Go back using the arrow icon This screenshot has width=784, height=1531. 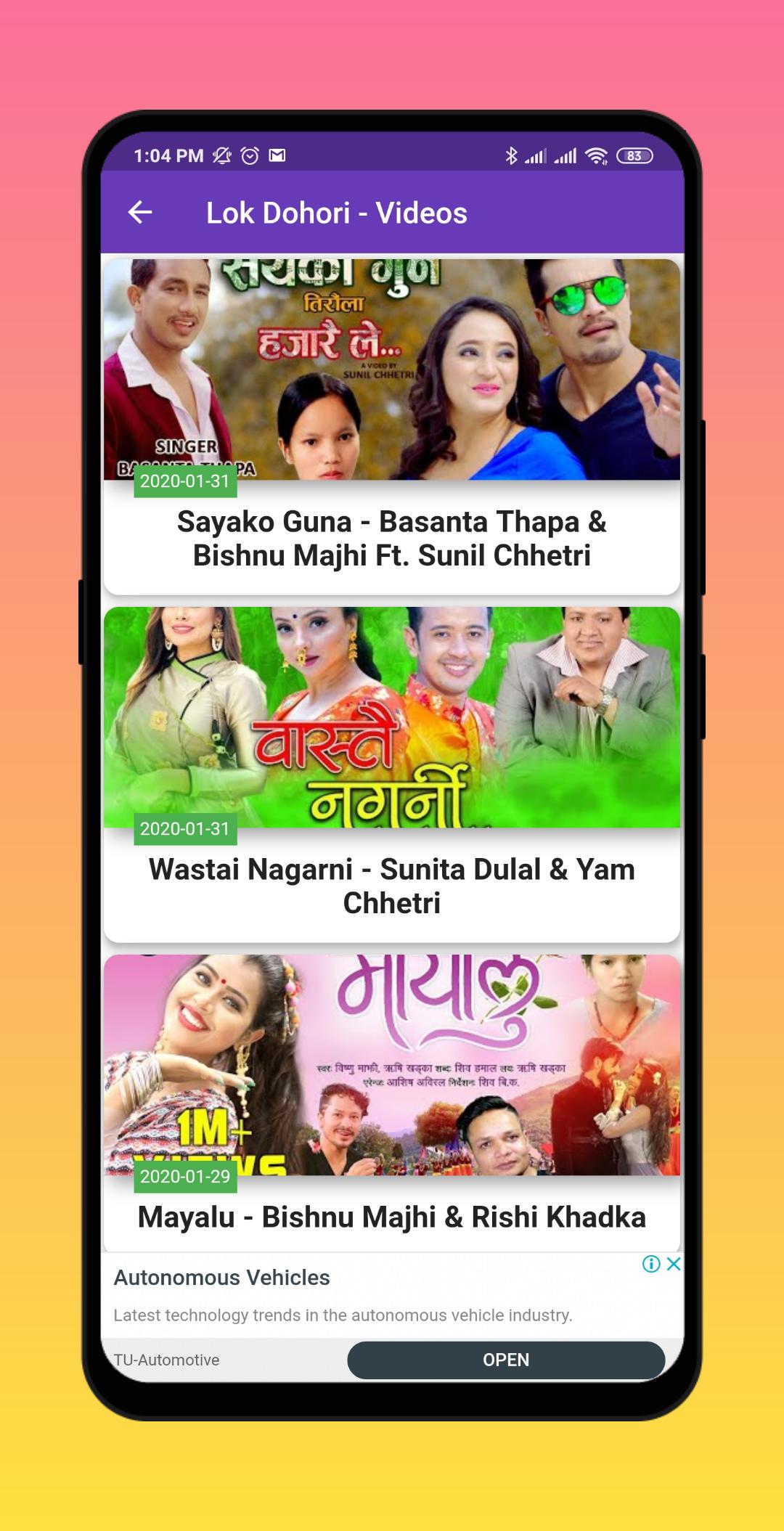(x=140, y=213)
